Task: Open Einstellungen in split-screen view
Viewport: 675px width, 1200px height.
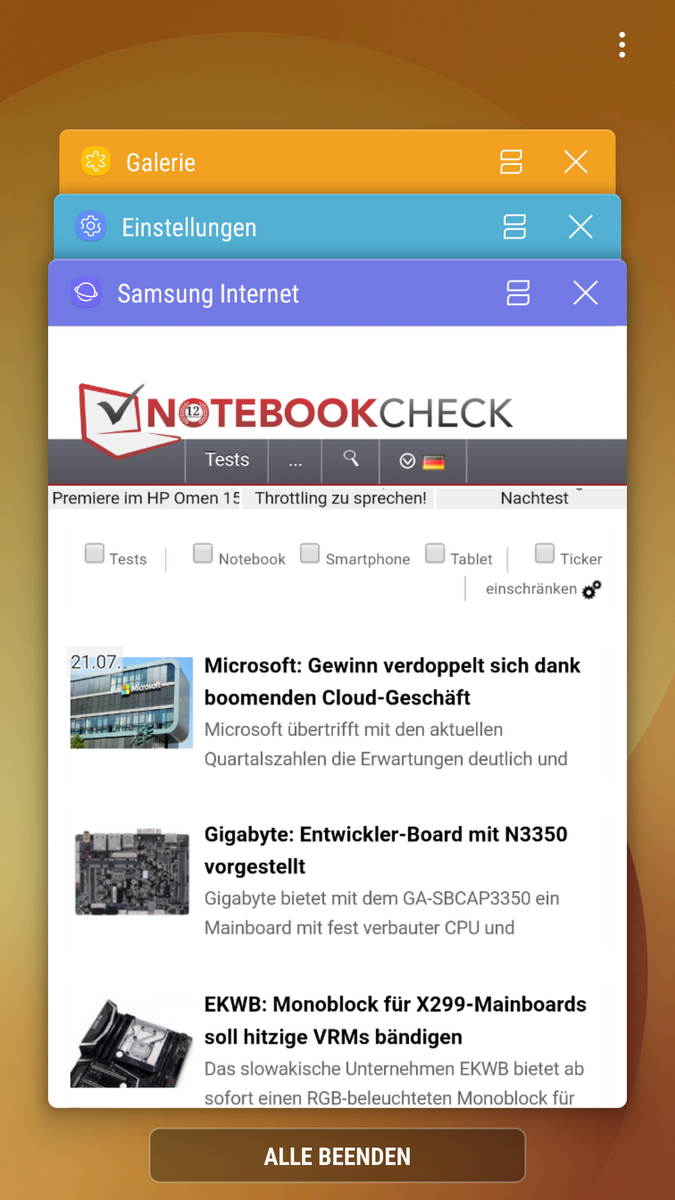Action: (515, 227)
